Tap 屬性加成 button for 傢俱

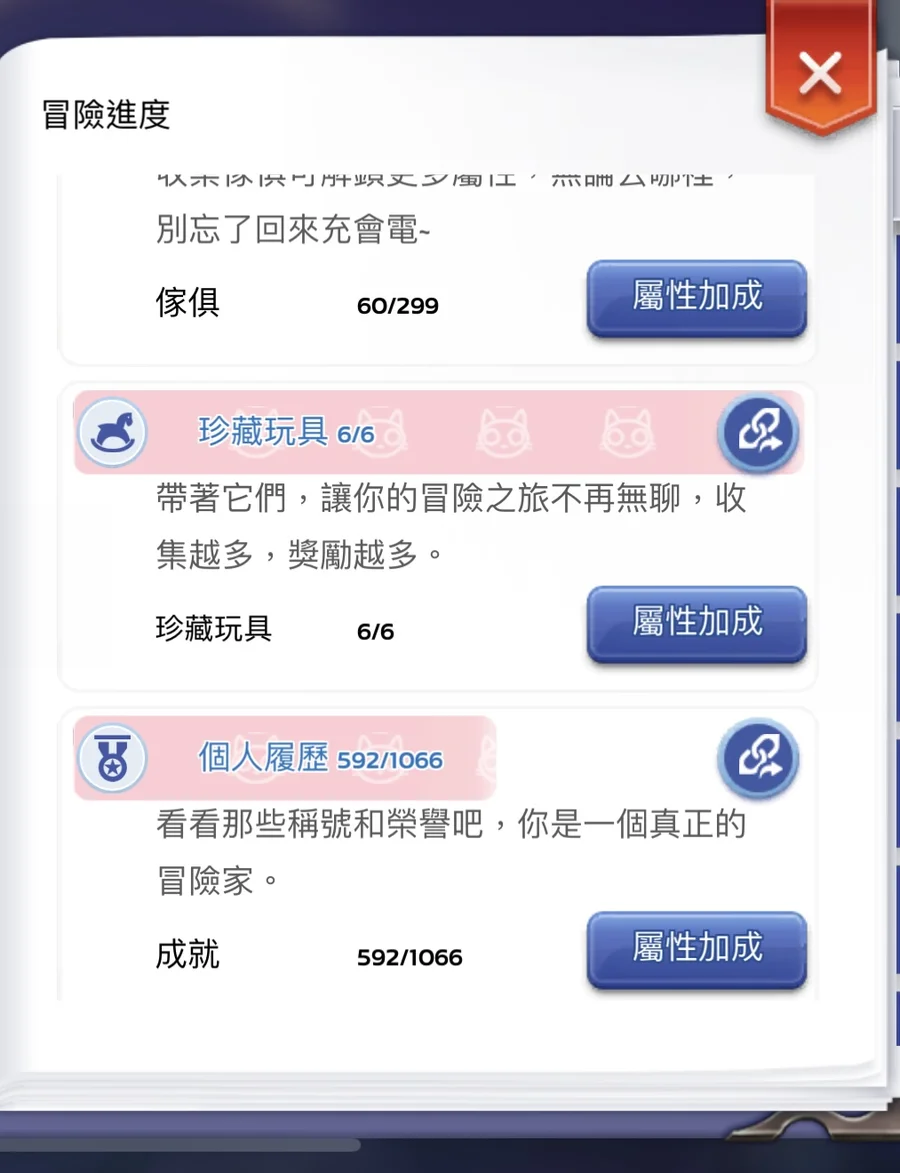696,298
